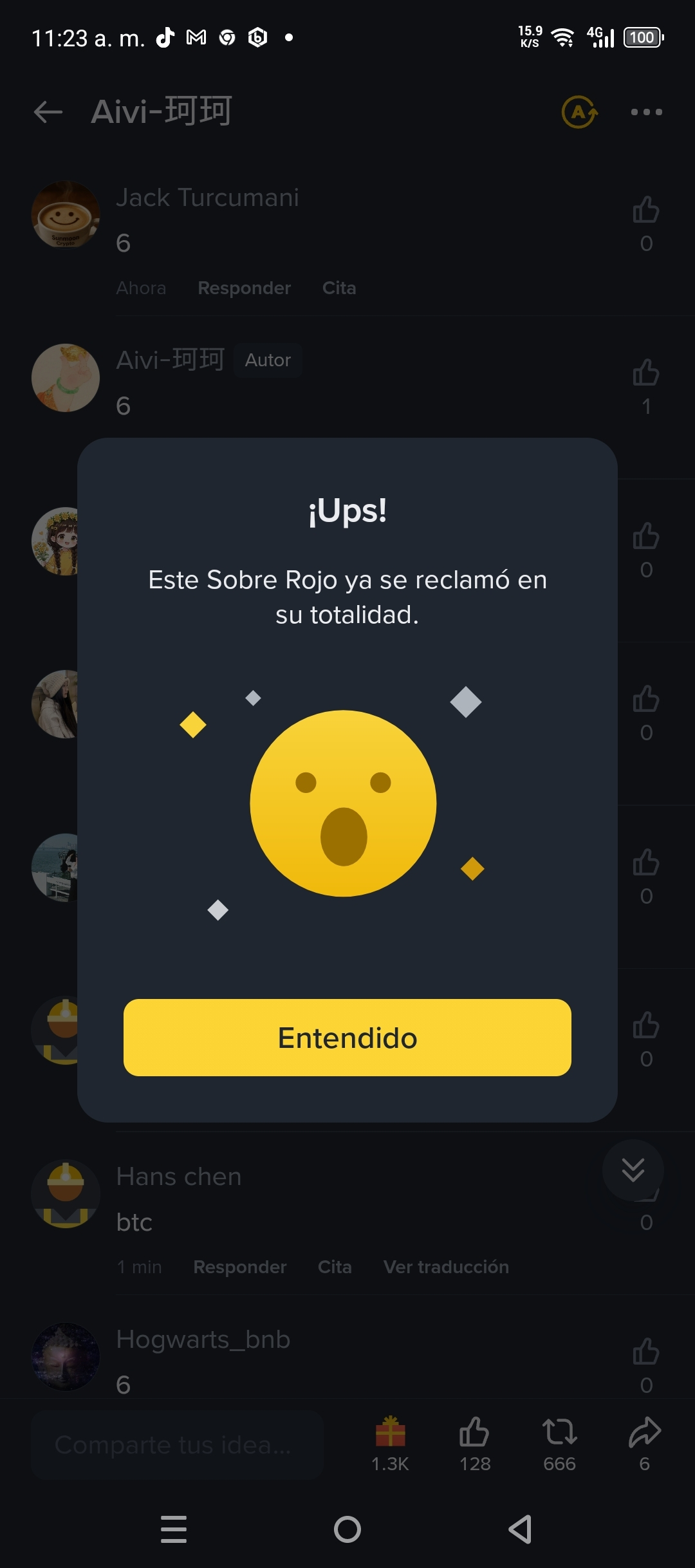Go back using the top arrow

48,112
